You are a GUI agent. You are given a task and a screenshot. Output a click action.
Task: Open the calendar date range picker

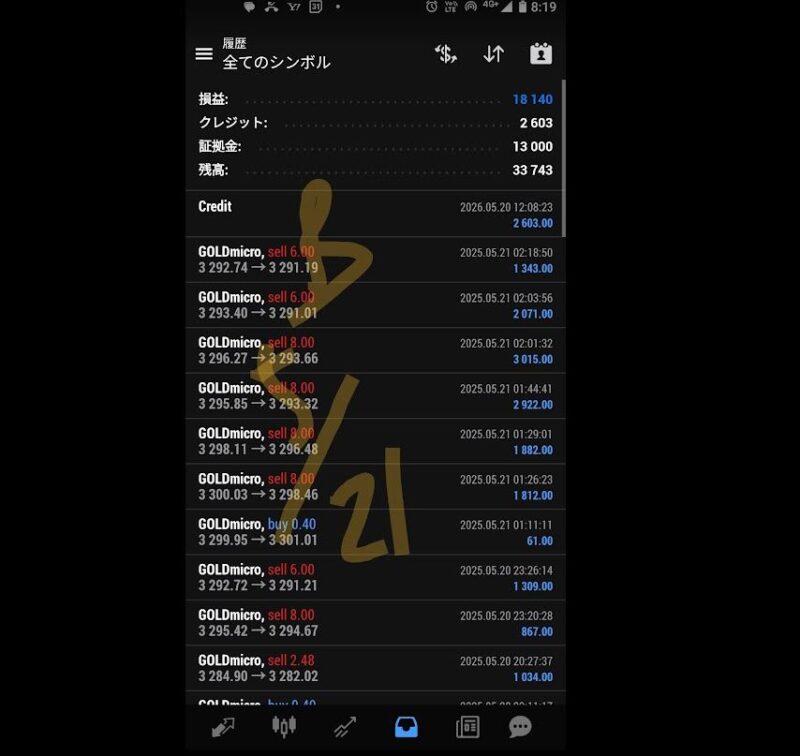541,54
